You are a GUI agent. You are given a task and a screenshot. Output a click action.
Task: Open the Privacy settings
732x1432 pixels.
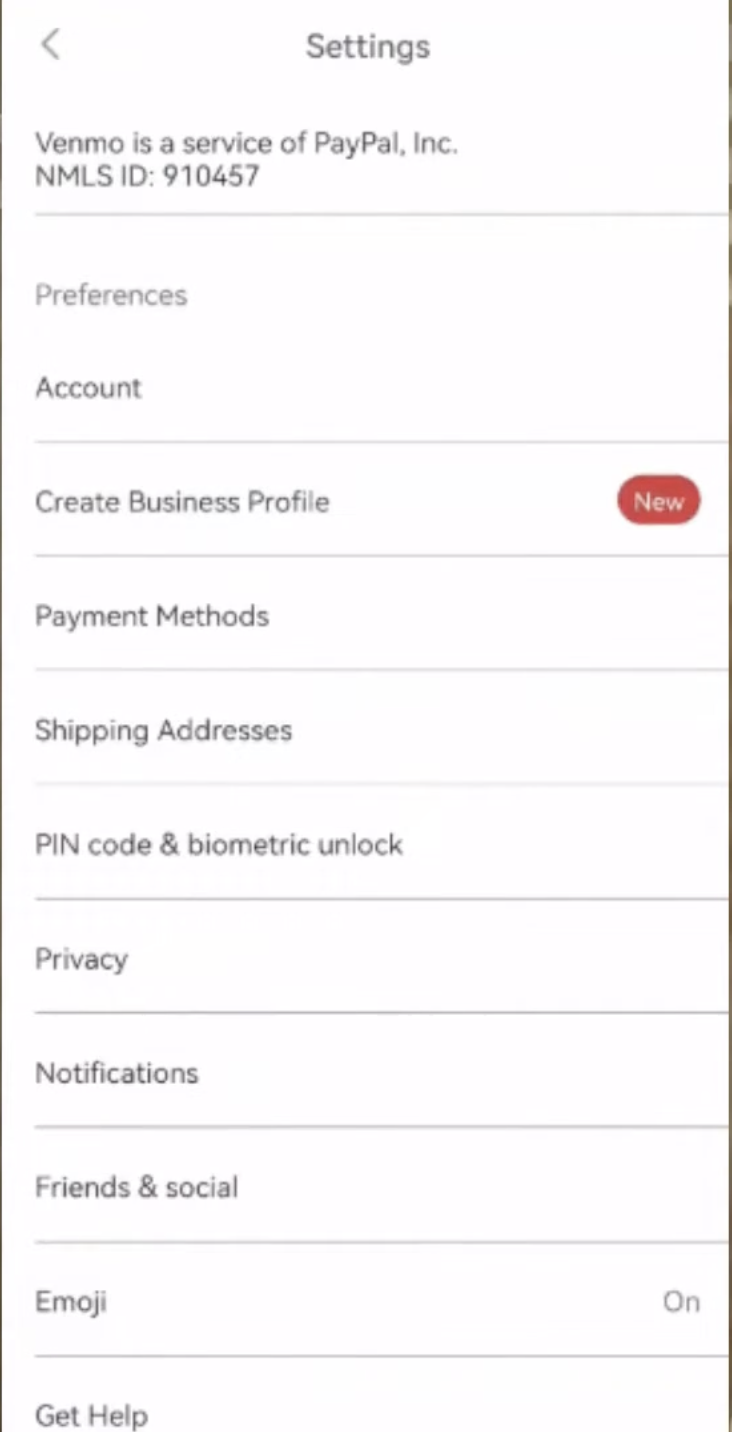point(81,958)
